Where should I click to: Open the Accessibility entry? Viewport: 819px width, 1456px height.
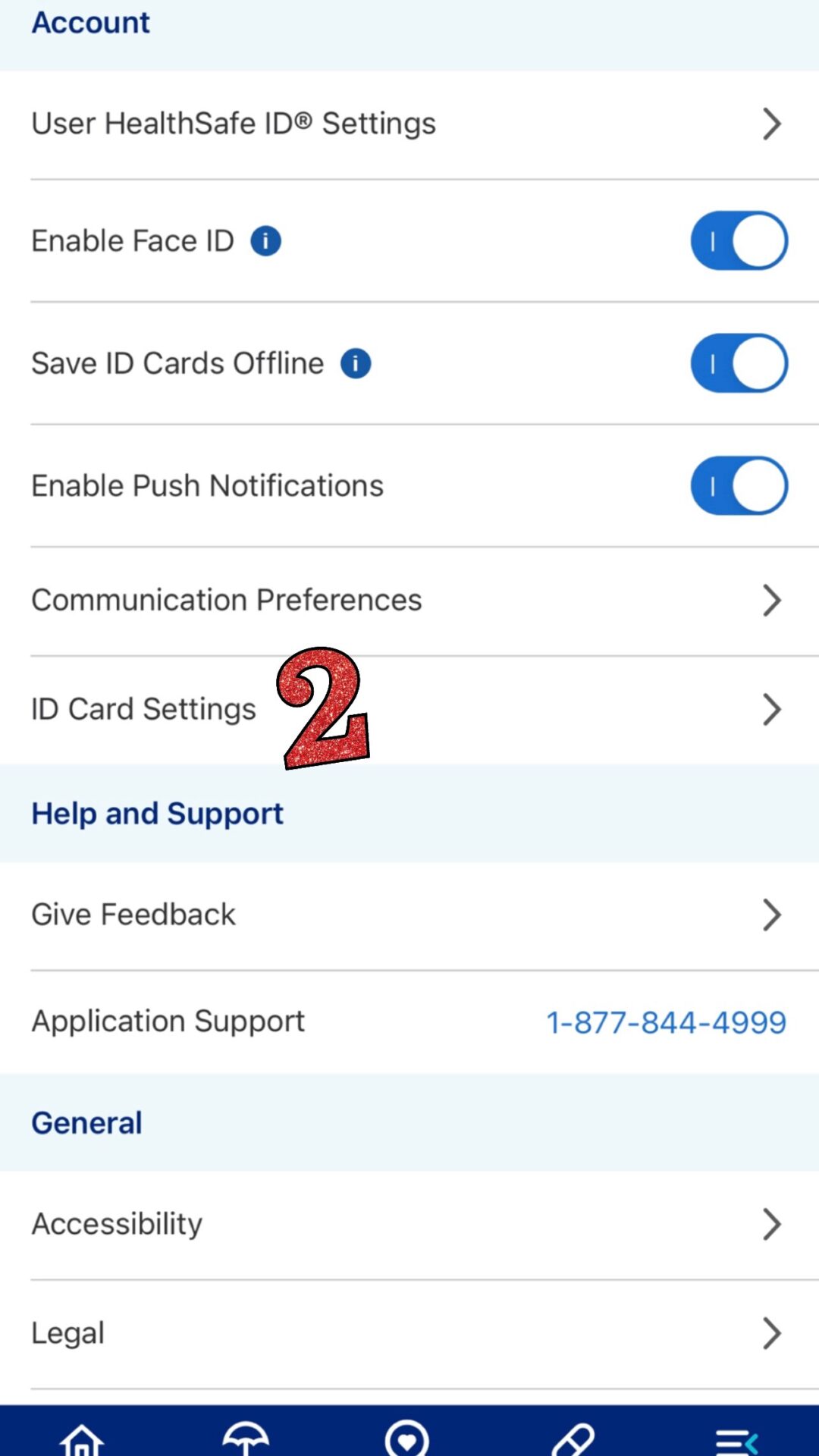coord(117,1223)
